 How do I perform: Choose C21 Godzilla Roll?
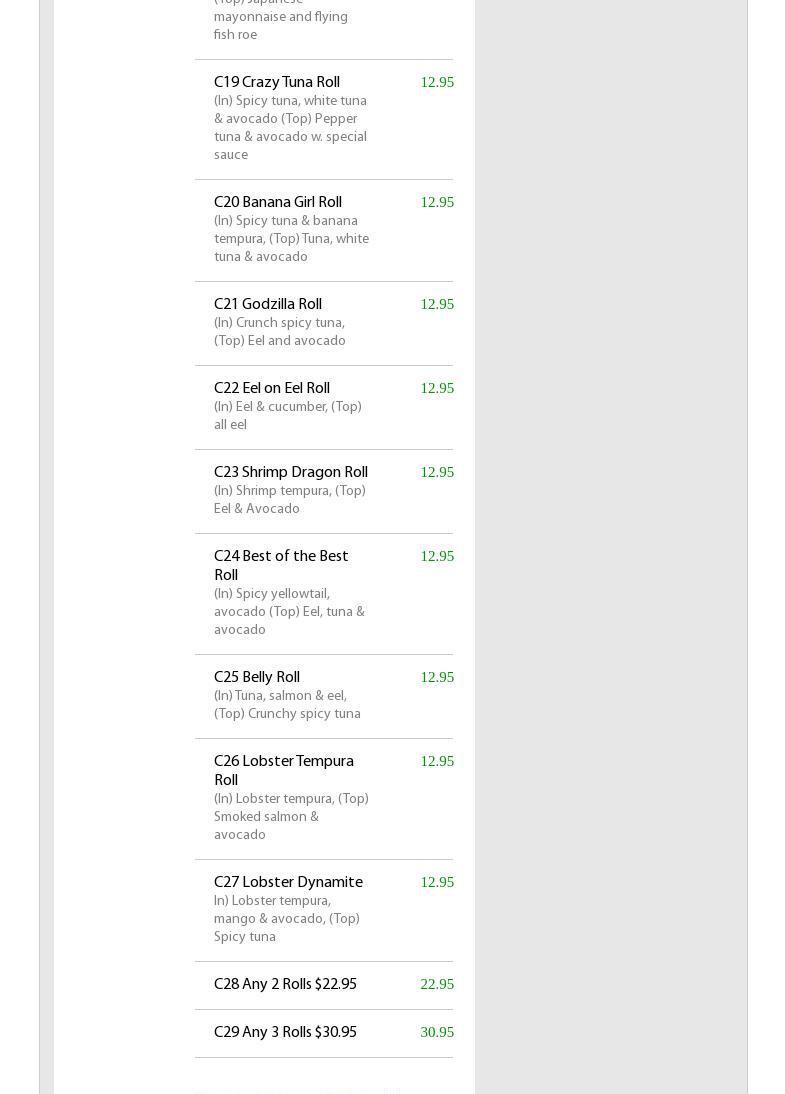click(268, 305)
